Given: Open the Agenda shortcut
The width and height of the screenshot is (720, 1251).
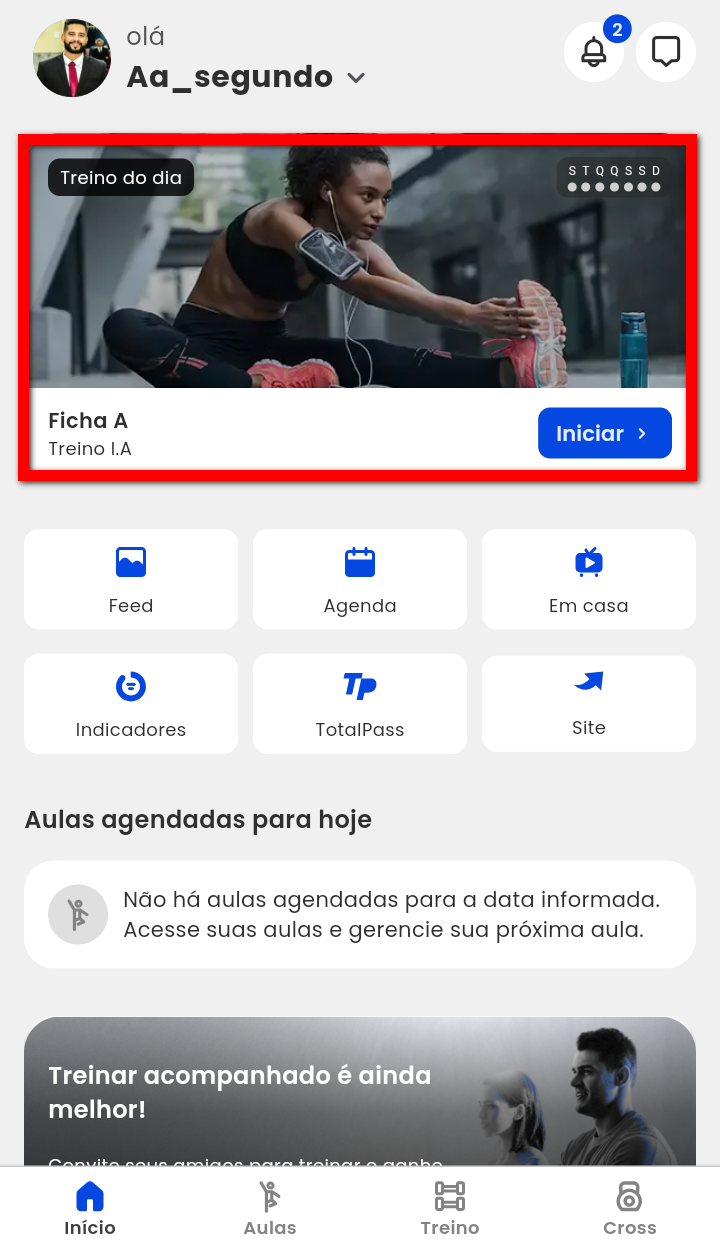Looking at the screenshot, I should [x=360, y=579].
